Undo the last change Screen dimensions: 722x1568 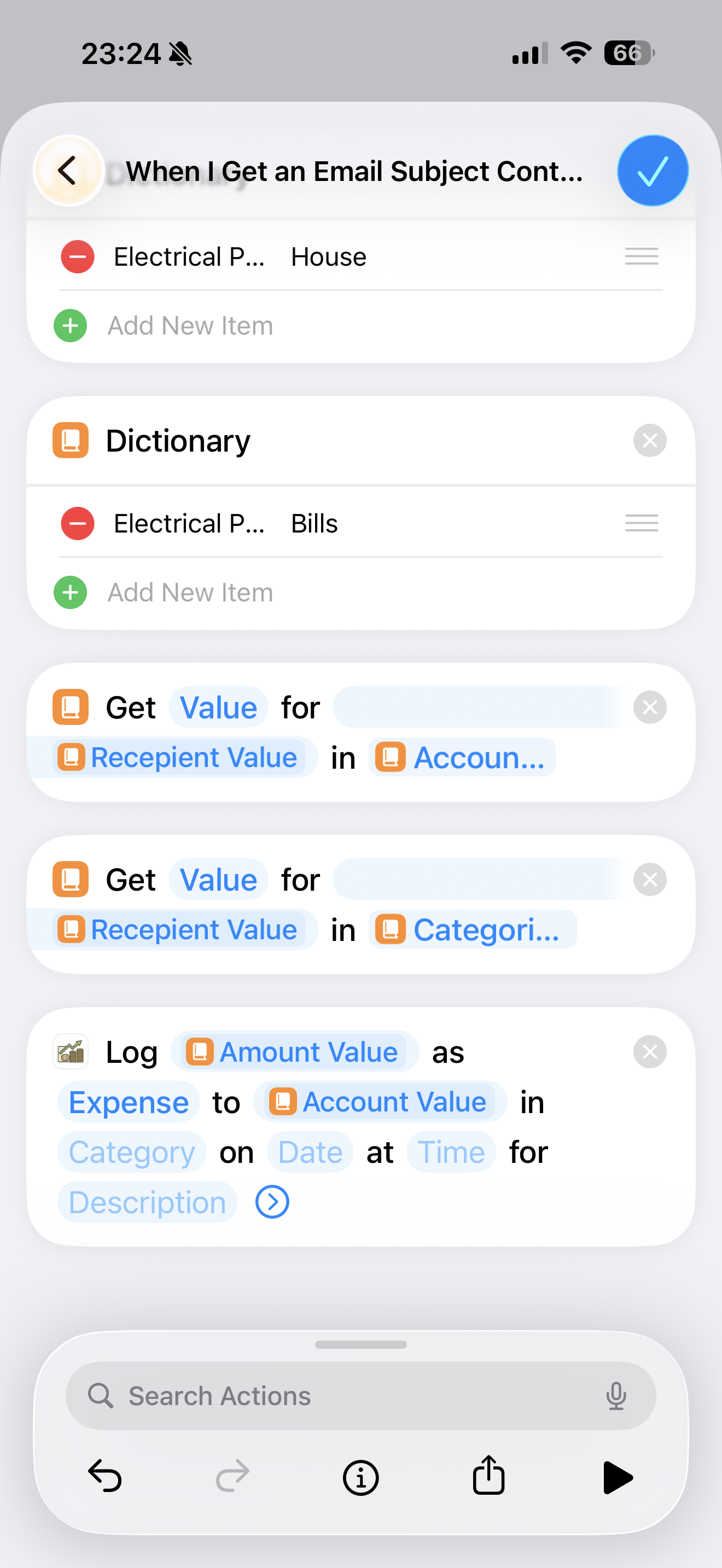click(104, 1477)
